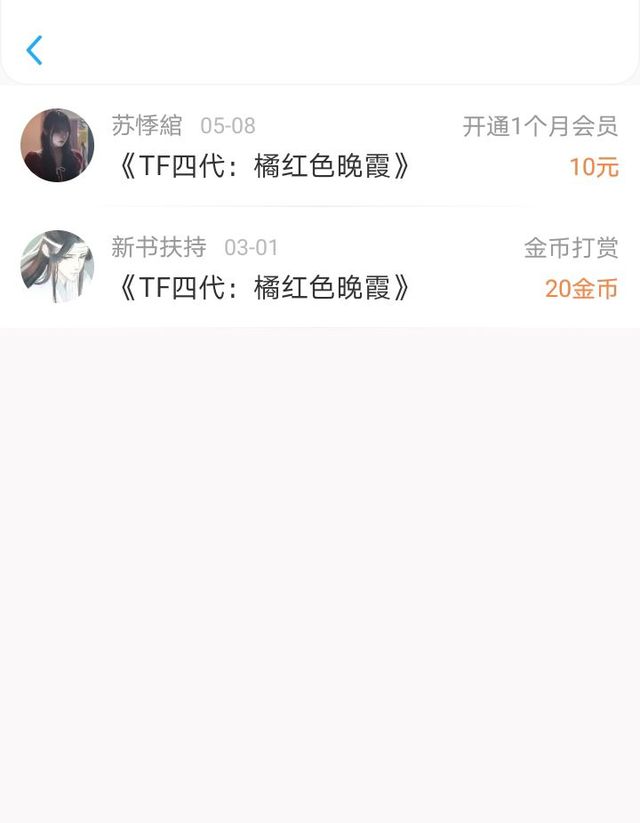View 新书扶持's profile avatar

click(57, 267)
